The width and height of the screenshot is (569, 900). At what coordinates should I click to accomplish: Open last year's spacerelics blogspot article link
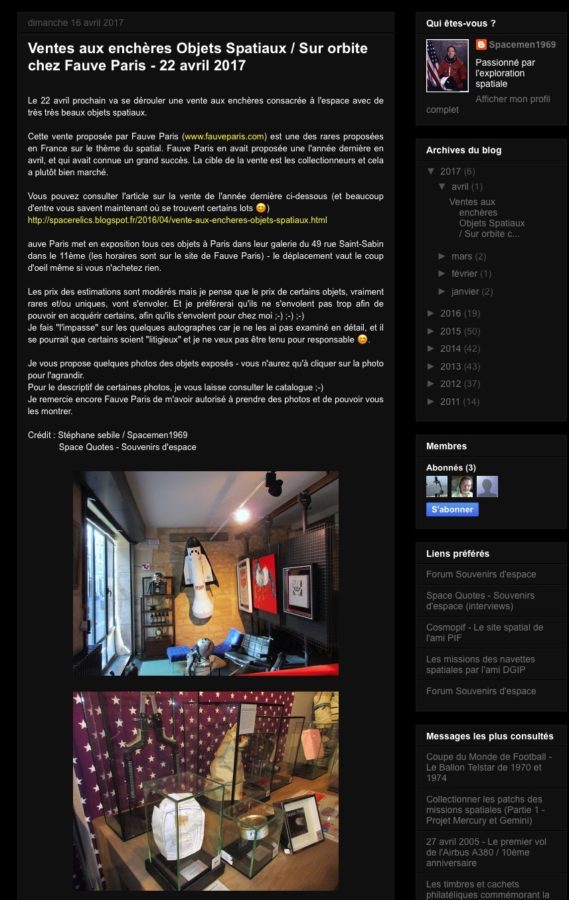177,220
